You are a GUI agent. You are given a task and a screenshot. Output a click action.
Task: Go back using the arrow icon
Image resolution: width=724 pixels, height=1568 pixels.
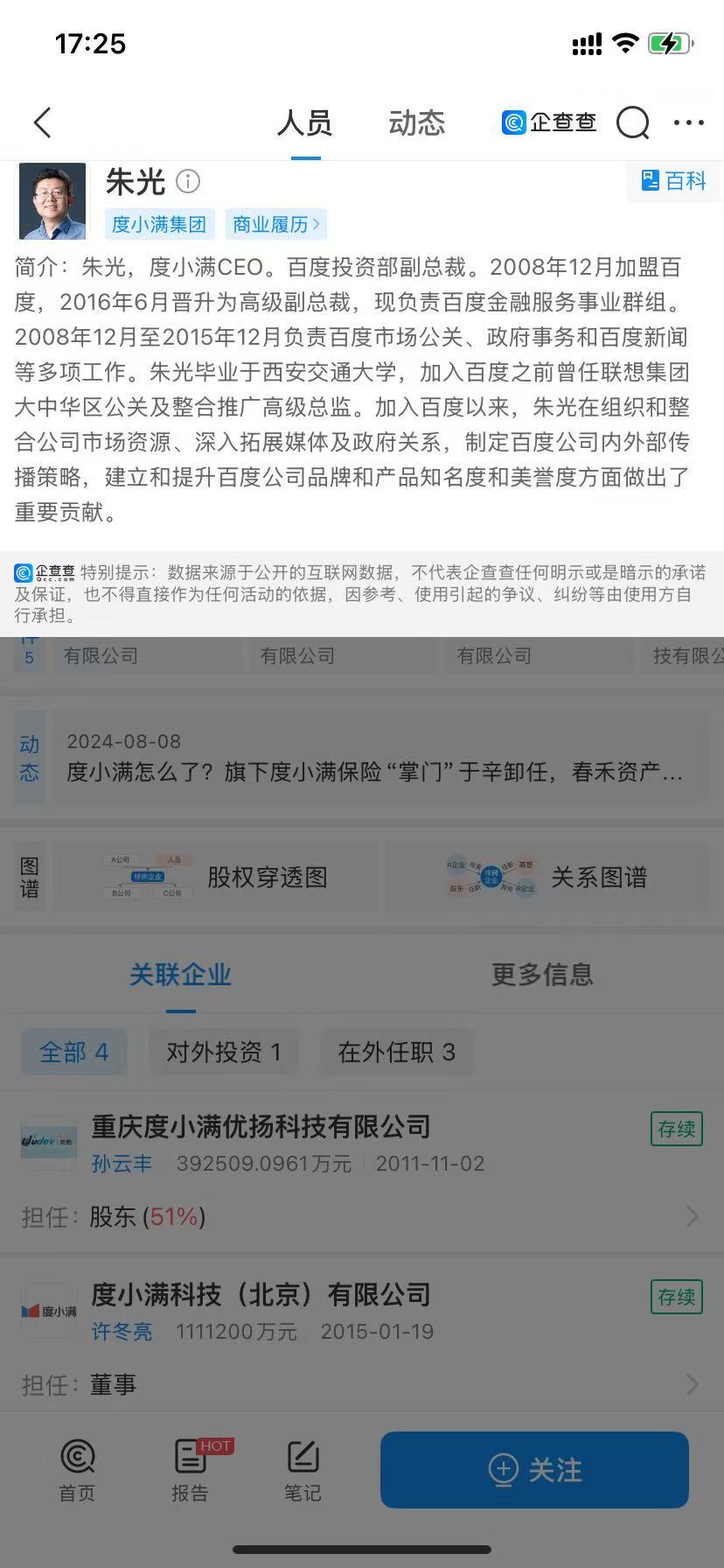pos(42,123)
